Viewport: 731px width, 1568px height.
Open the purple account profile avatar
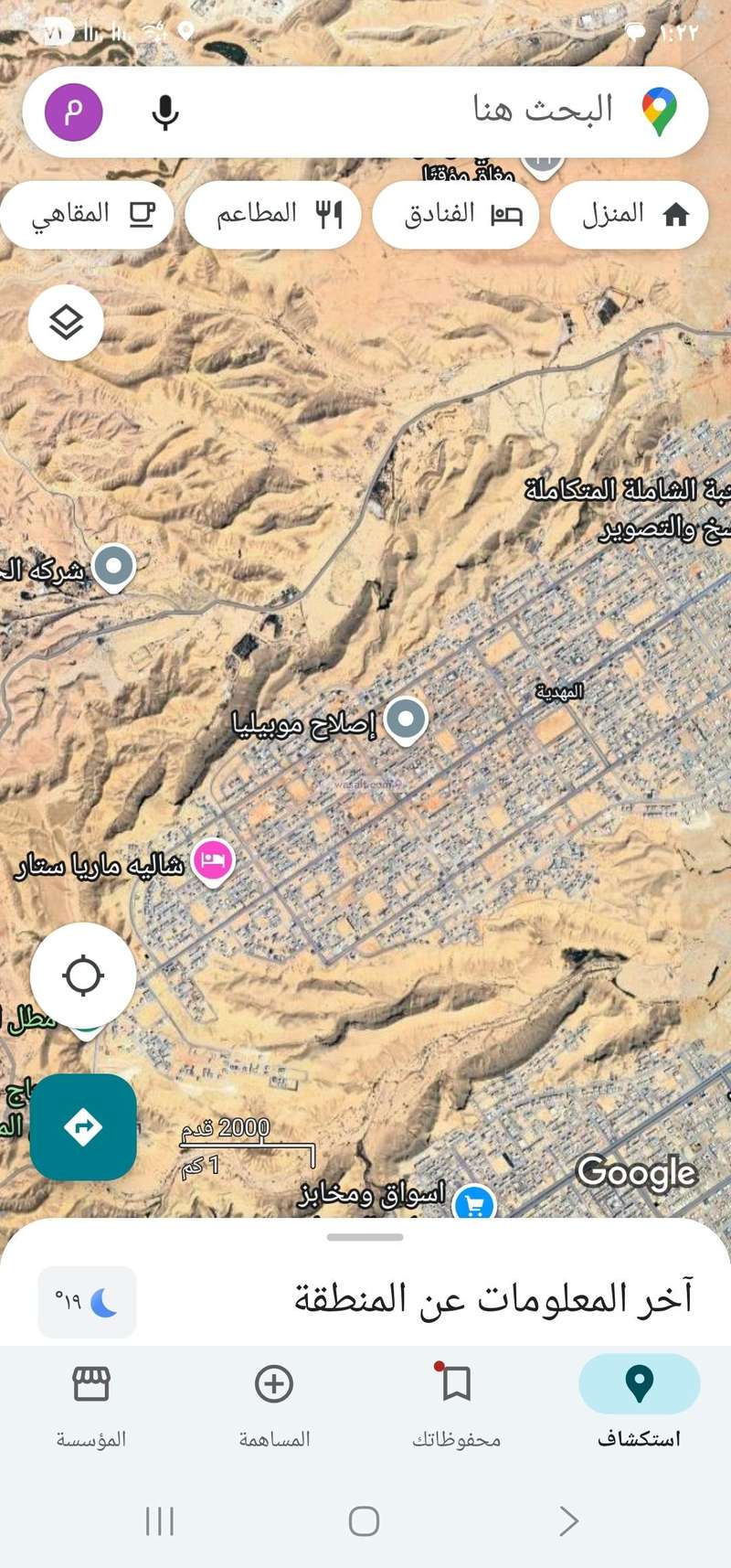point(74,112)
